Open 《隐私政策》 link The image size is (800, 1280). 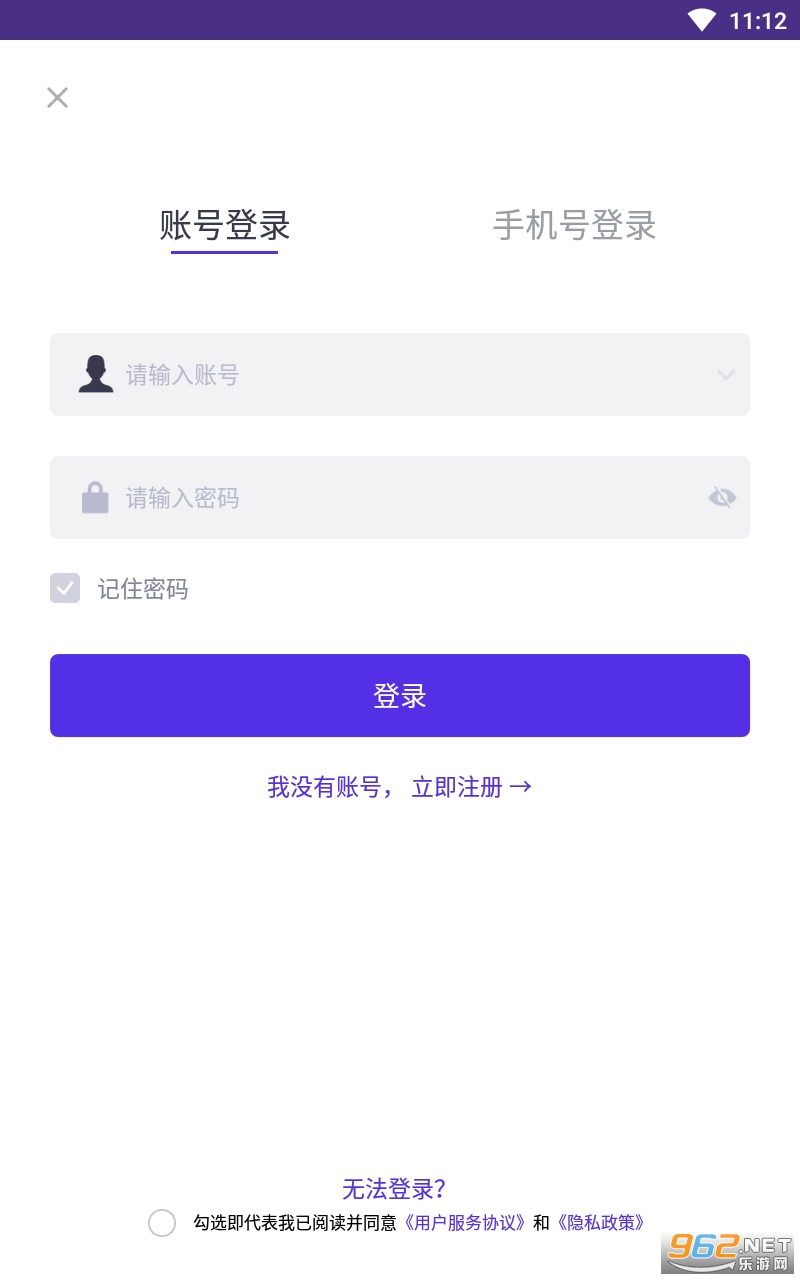point(601,1223)
